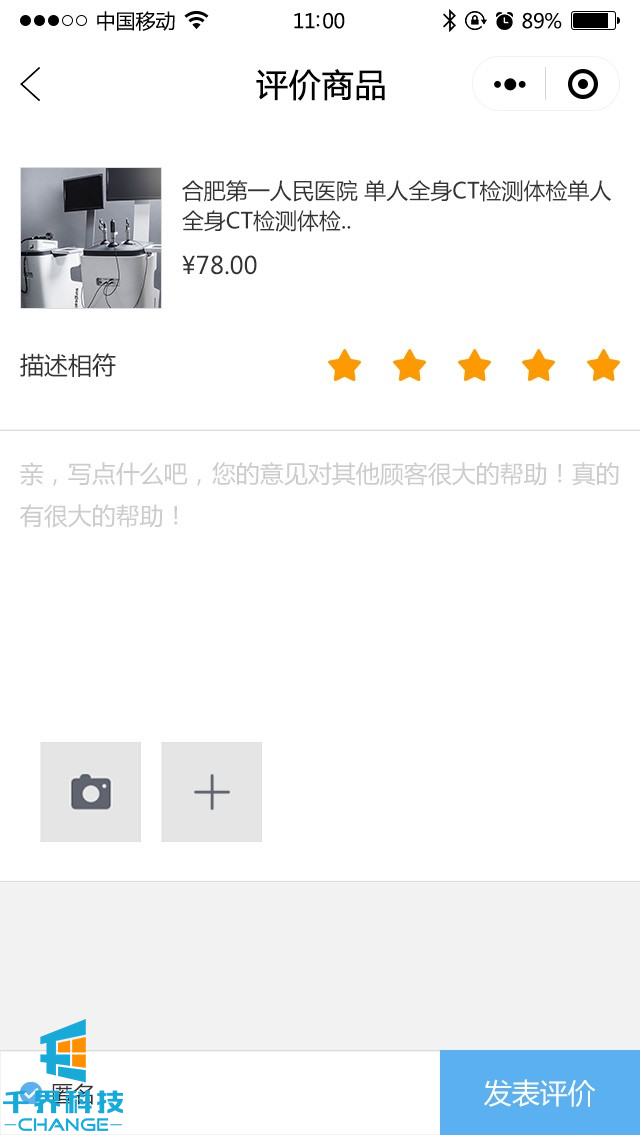Viewport: 640px width, 1135px height.
Task: Give 描述相符 a four-star rating
Action: click(x=538, y=366)
